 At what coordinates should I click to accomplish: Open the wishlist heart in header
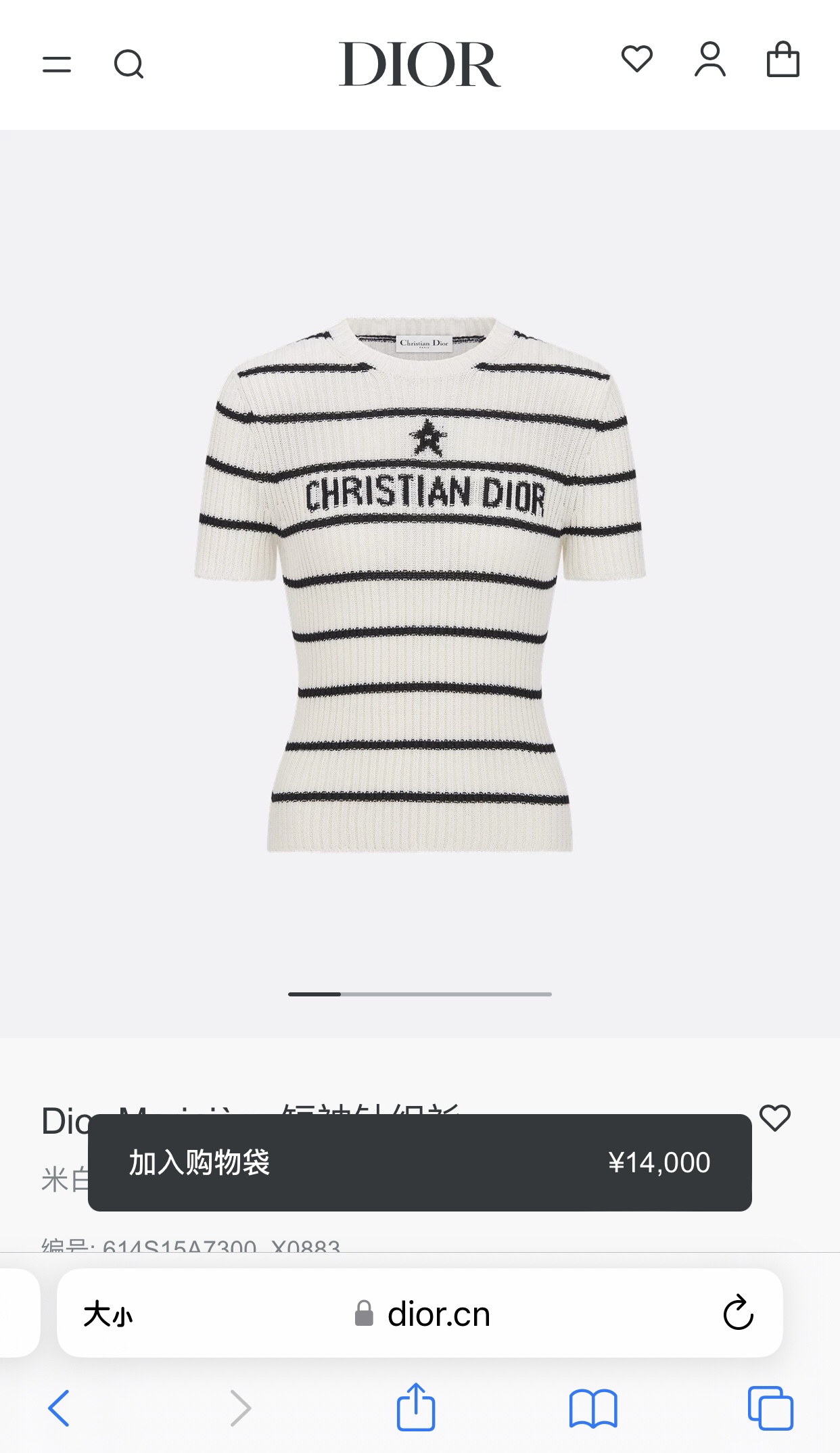click(x=637, y=59)
